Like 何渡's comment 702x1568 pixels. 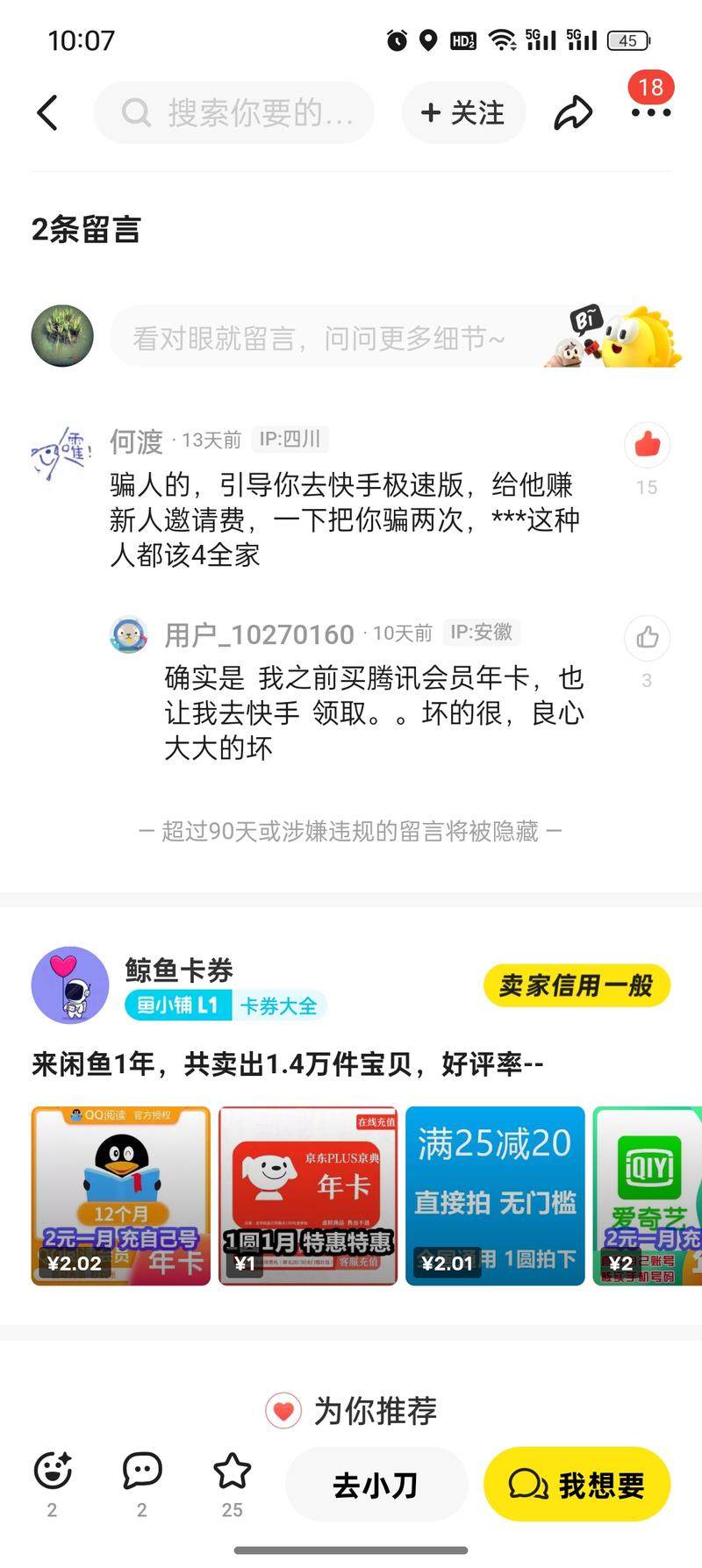tap(648, 445)
